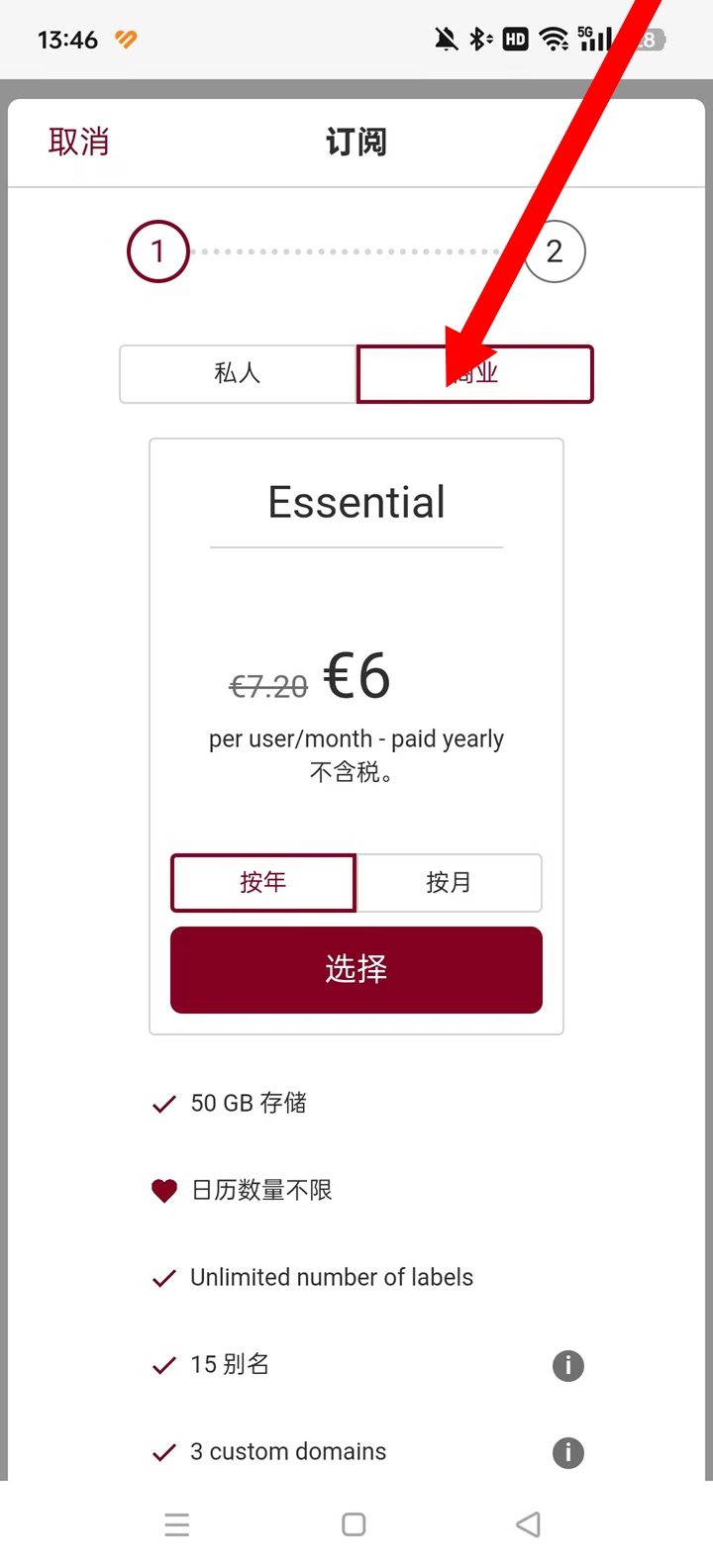This screenshot has width=713, height=1568.
Task: Open the info icon next to 15 别名
Action: (x=567, y=1365)
